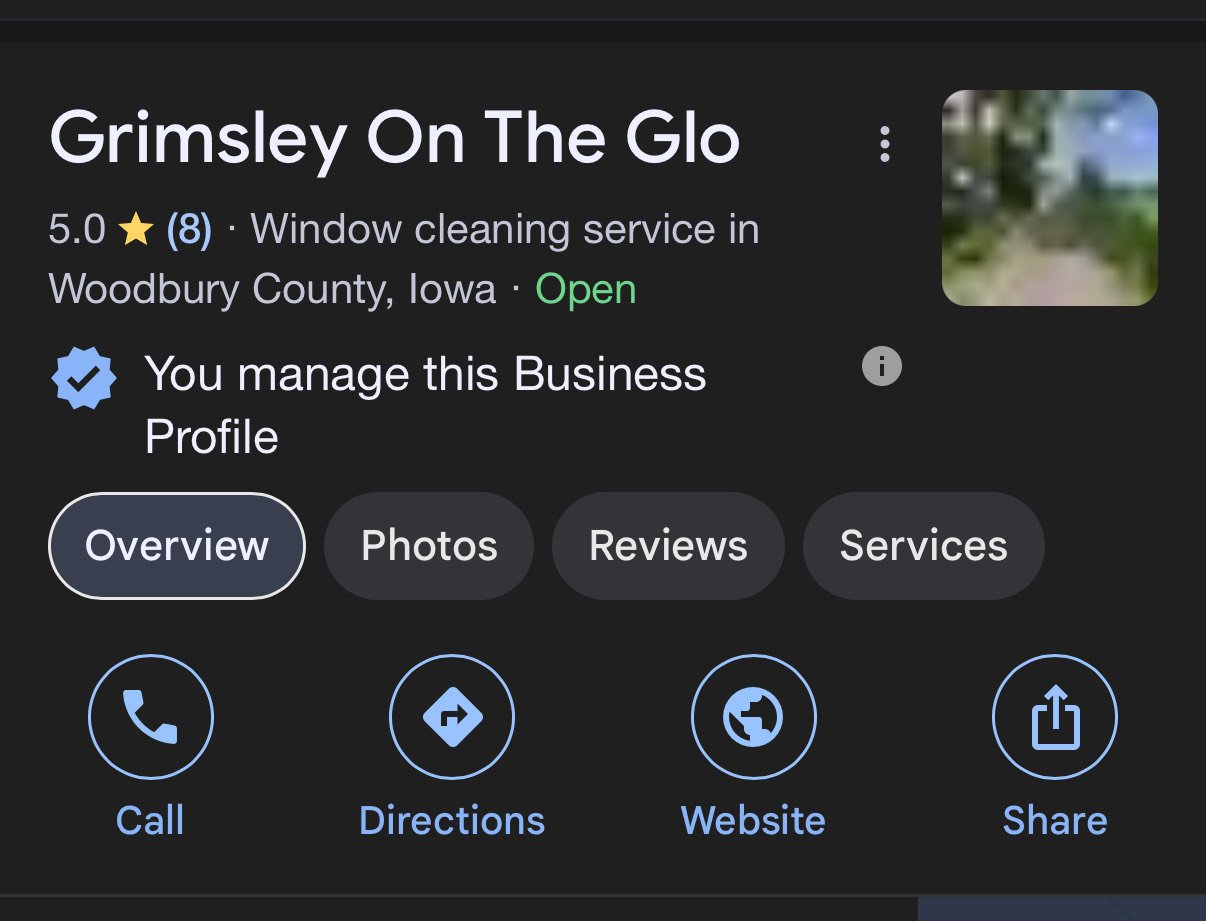1206x921 pixels.
Task: Switch to the Reviews tab
Action: pos(668,546)
